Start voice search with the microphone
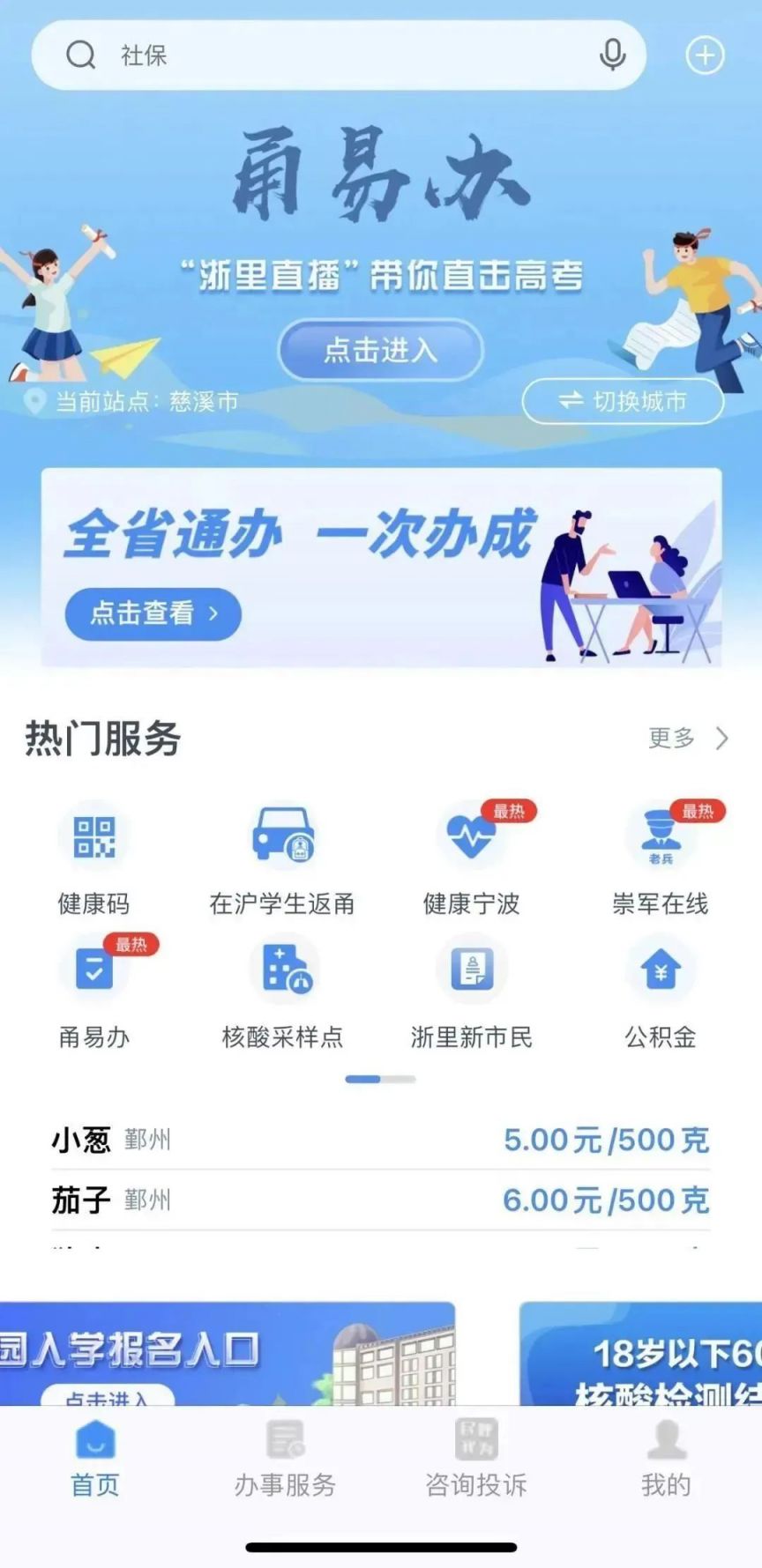This screenshot has width=762, height=1568. coord(612,56)
